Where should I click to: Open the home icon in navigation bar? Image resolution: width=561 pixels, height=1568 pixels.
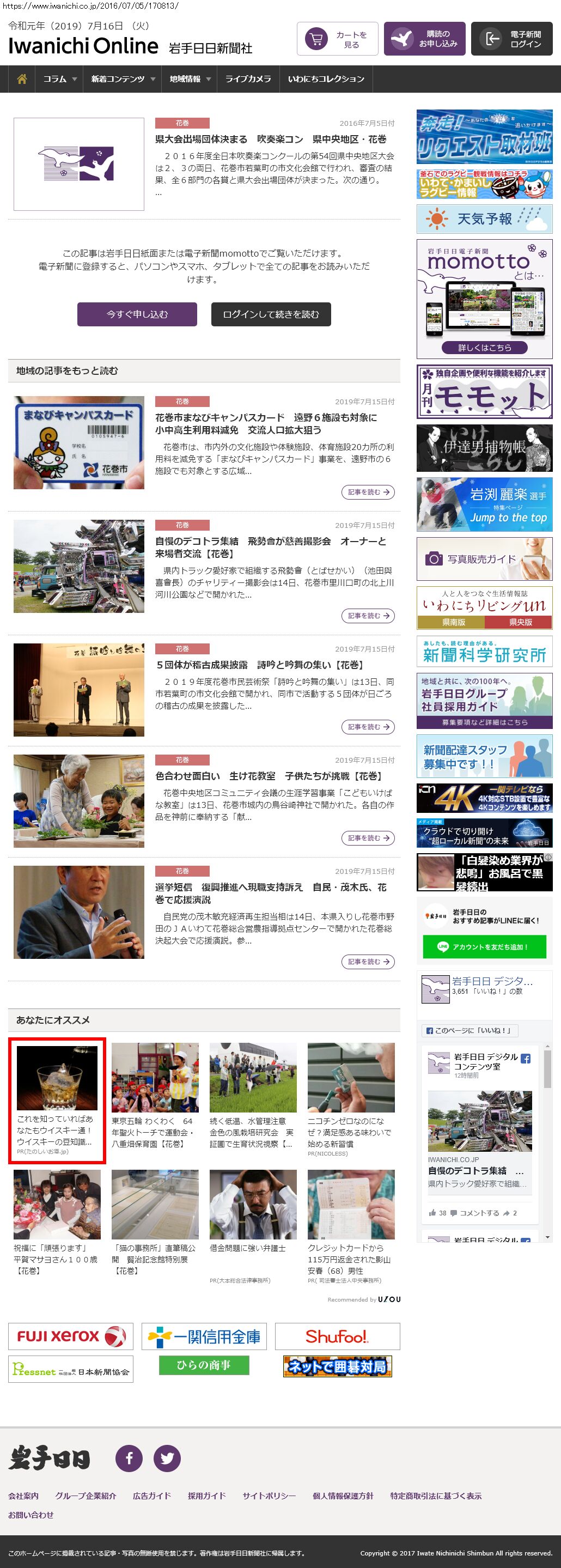tap(22, 79)
